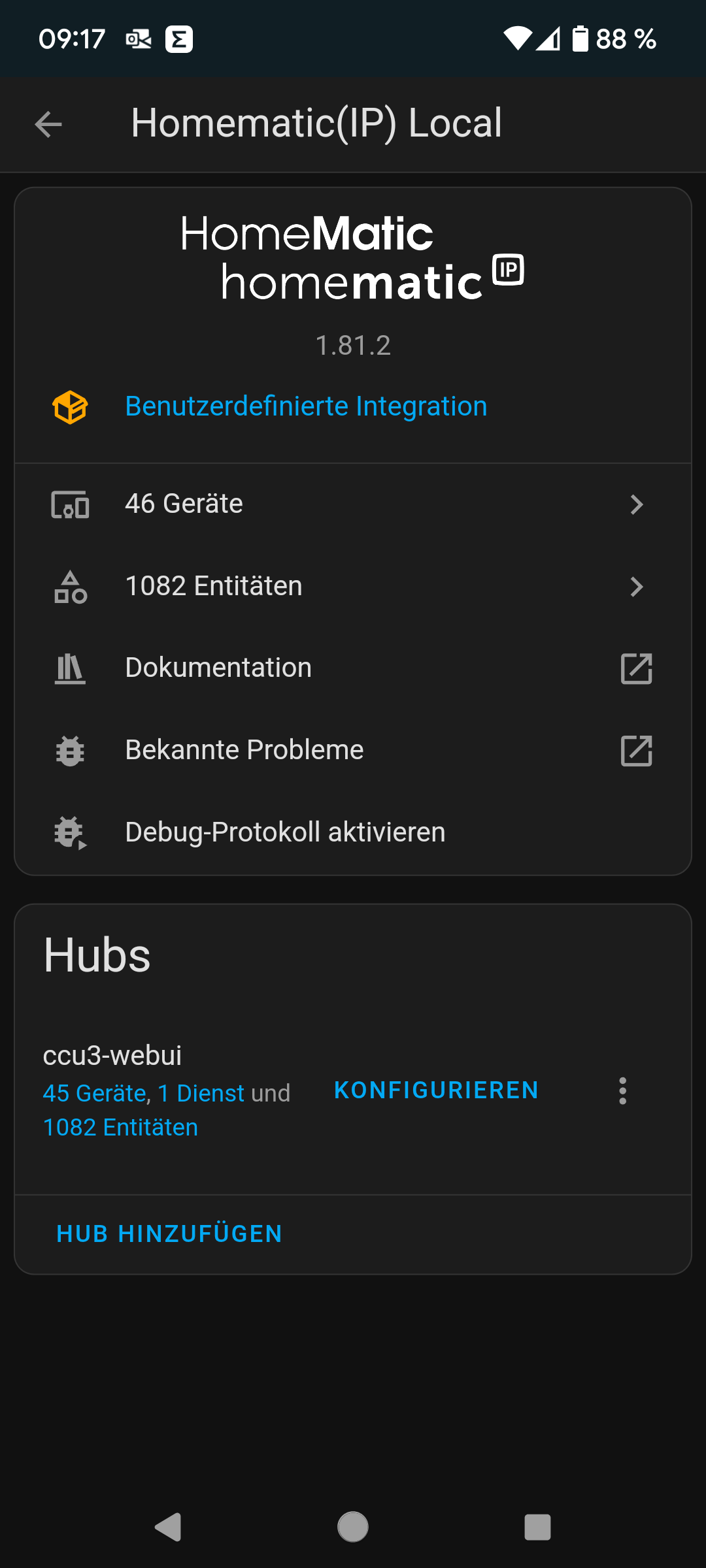Go back using the app bar arrow
The height and width of the screenshot is (1568, 706).
click(48, 124)
